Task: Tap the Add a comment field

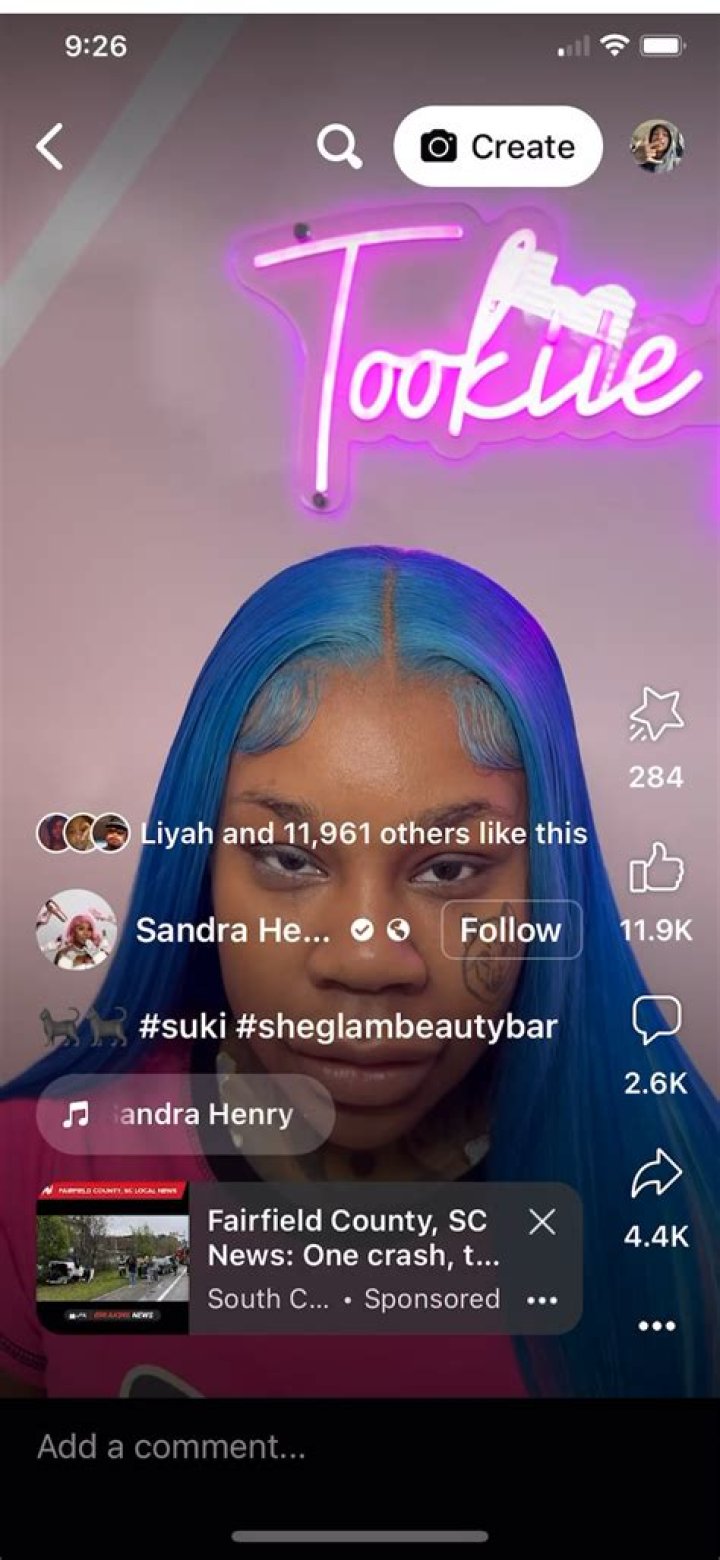Action: 300,1447
